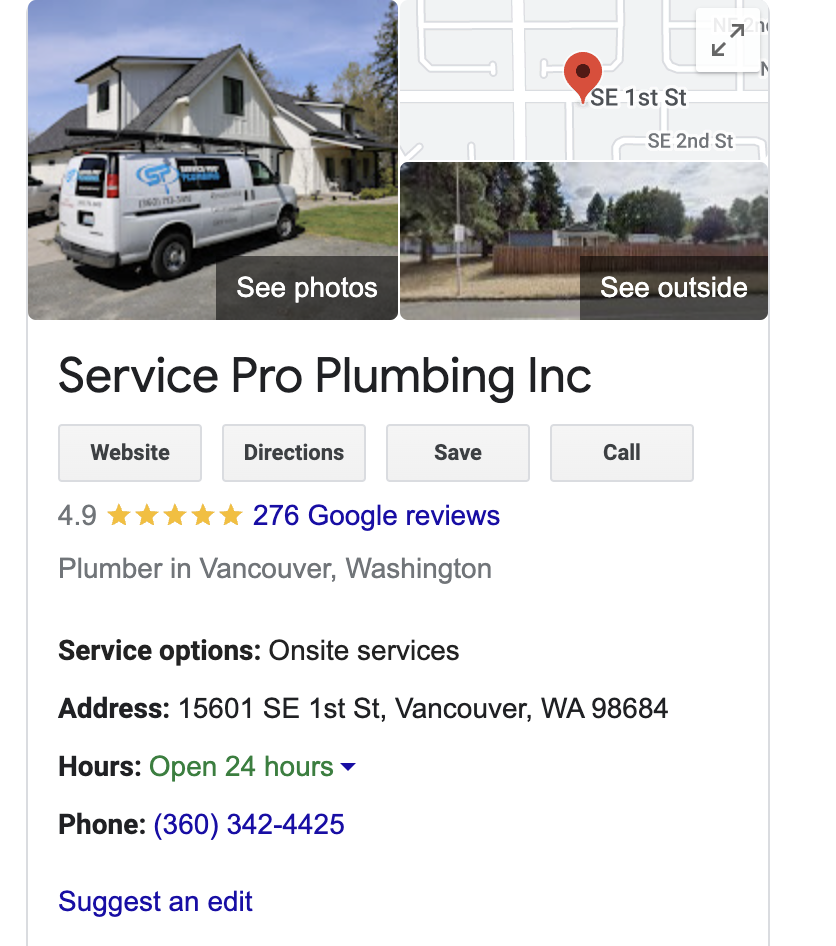The width and height of the screenshot is (836, 946).
Task: Get directions to the plumber
Action: [293, 453]
